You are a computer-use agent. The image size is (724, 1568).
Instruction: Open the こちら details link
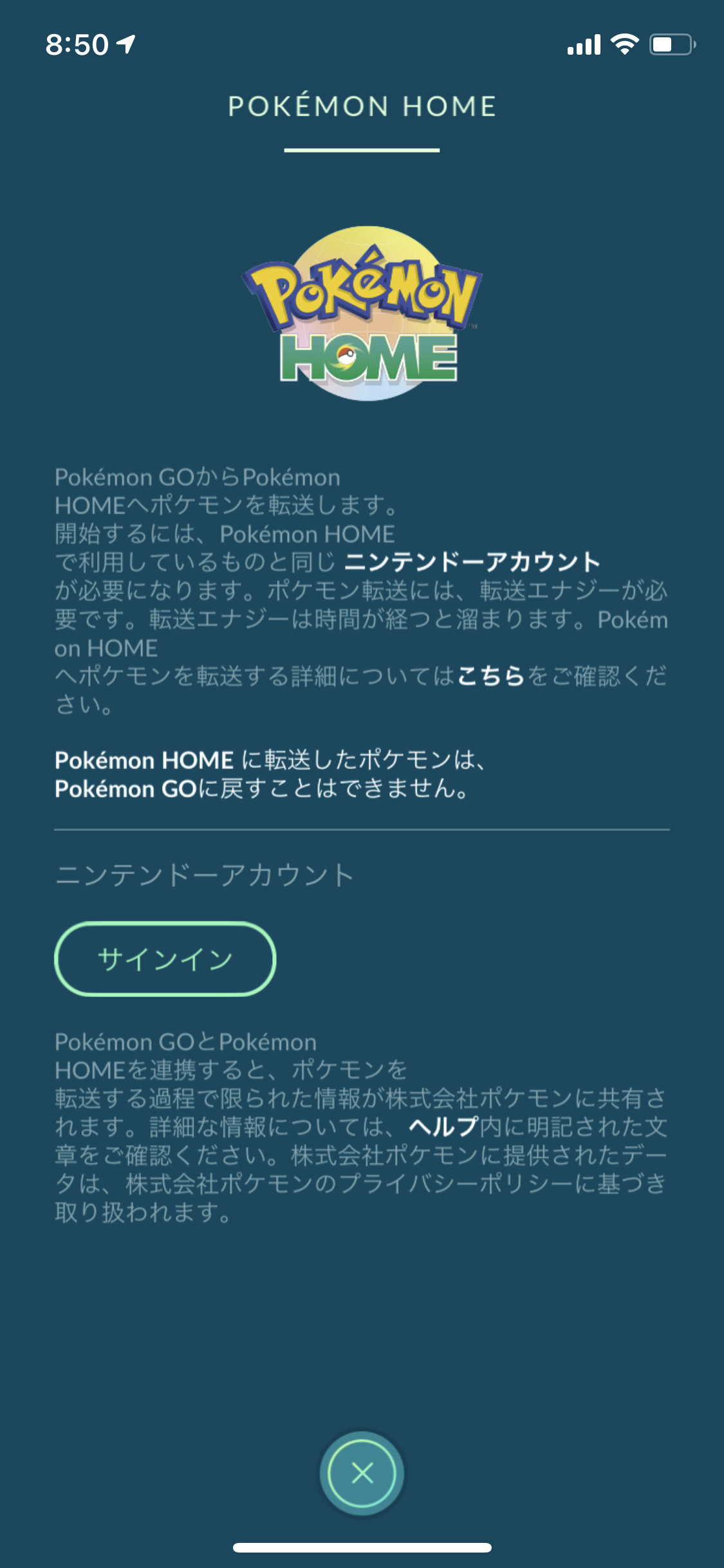click(x=491, y=676)
